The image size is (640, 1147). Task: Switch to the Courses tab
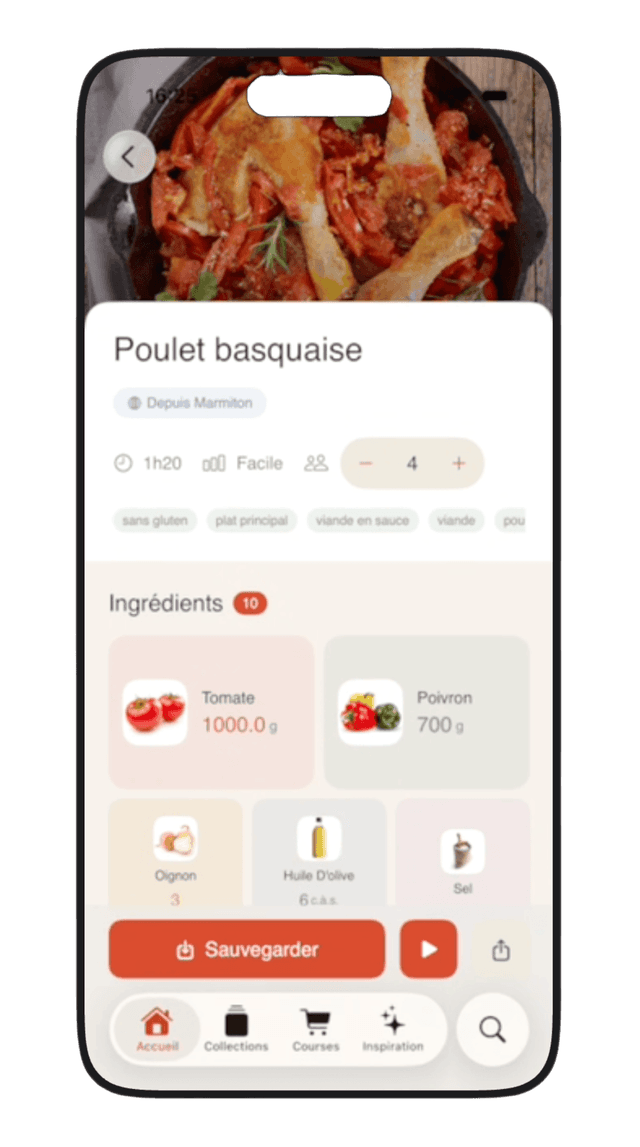tap(316, 1030)
